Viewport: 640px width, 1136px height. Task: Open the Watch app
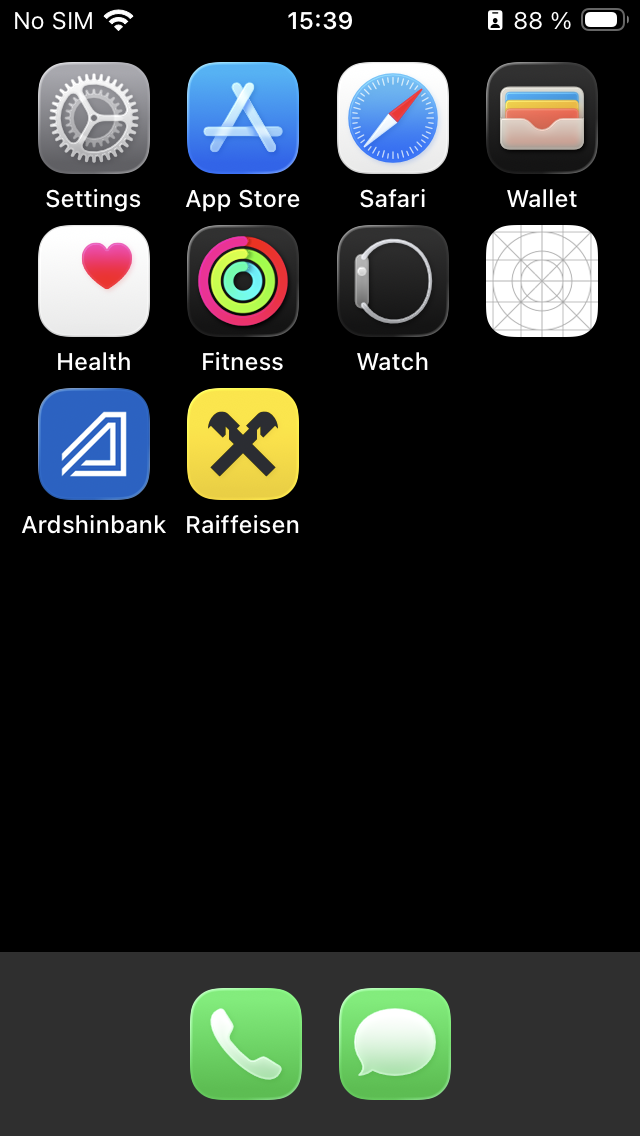tap(393, 281)
